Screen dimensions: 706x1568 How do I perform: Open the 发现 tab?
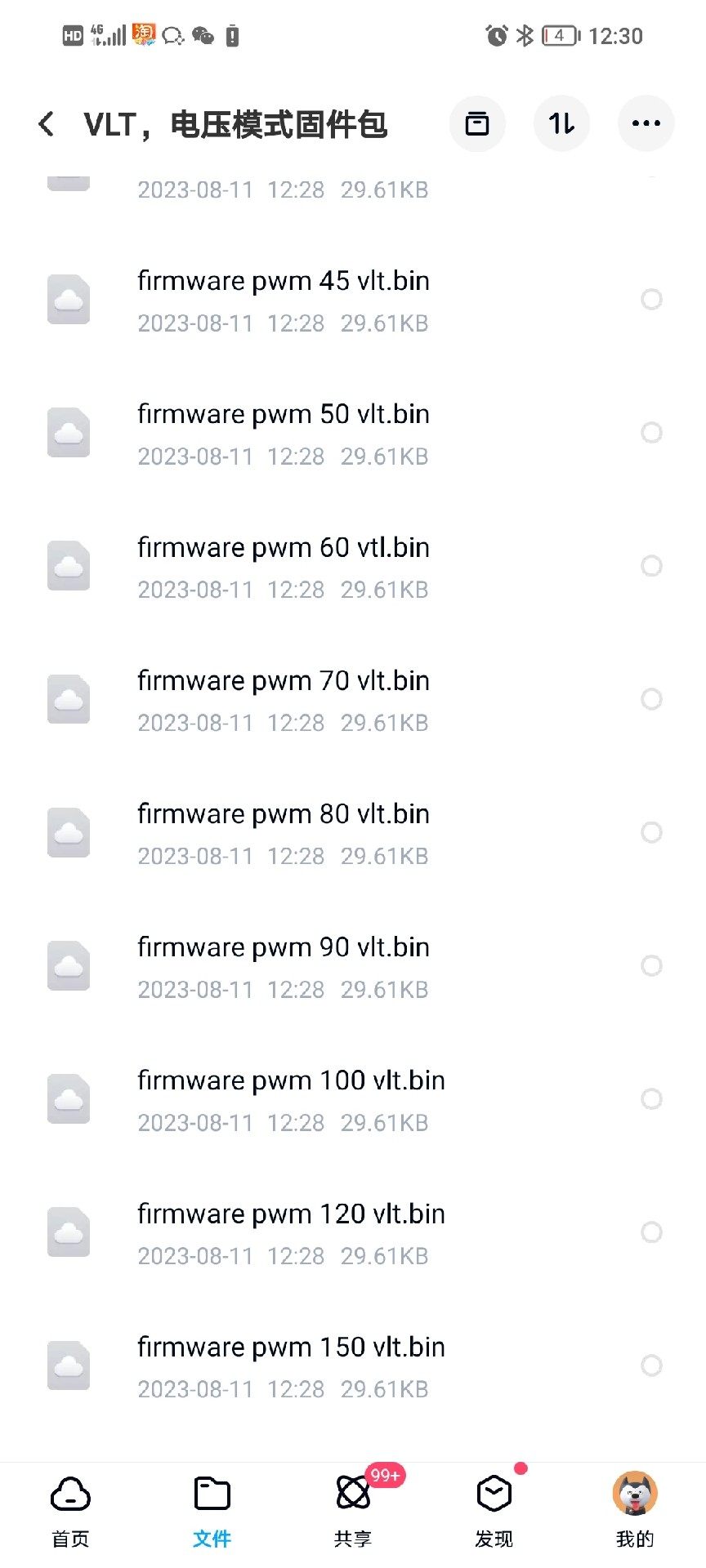click(x=494, y=1512)
